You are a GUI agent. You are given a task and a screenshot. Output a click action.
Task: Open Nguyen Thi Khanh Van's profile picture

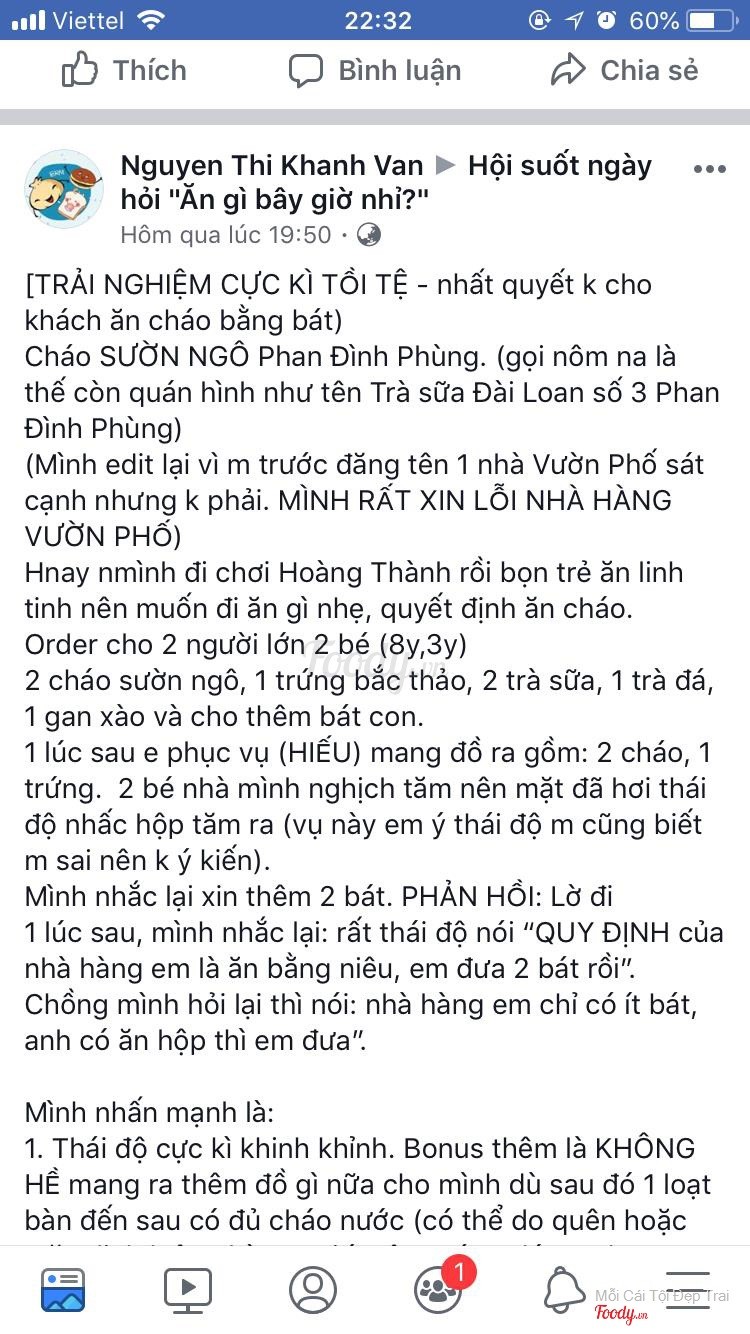(x=64, y=190)
